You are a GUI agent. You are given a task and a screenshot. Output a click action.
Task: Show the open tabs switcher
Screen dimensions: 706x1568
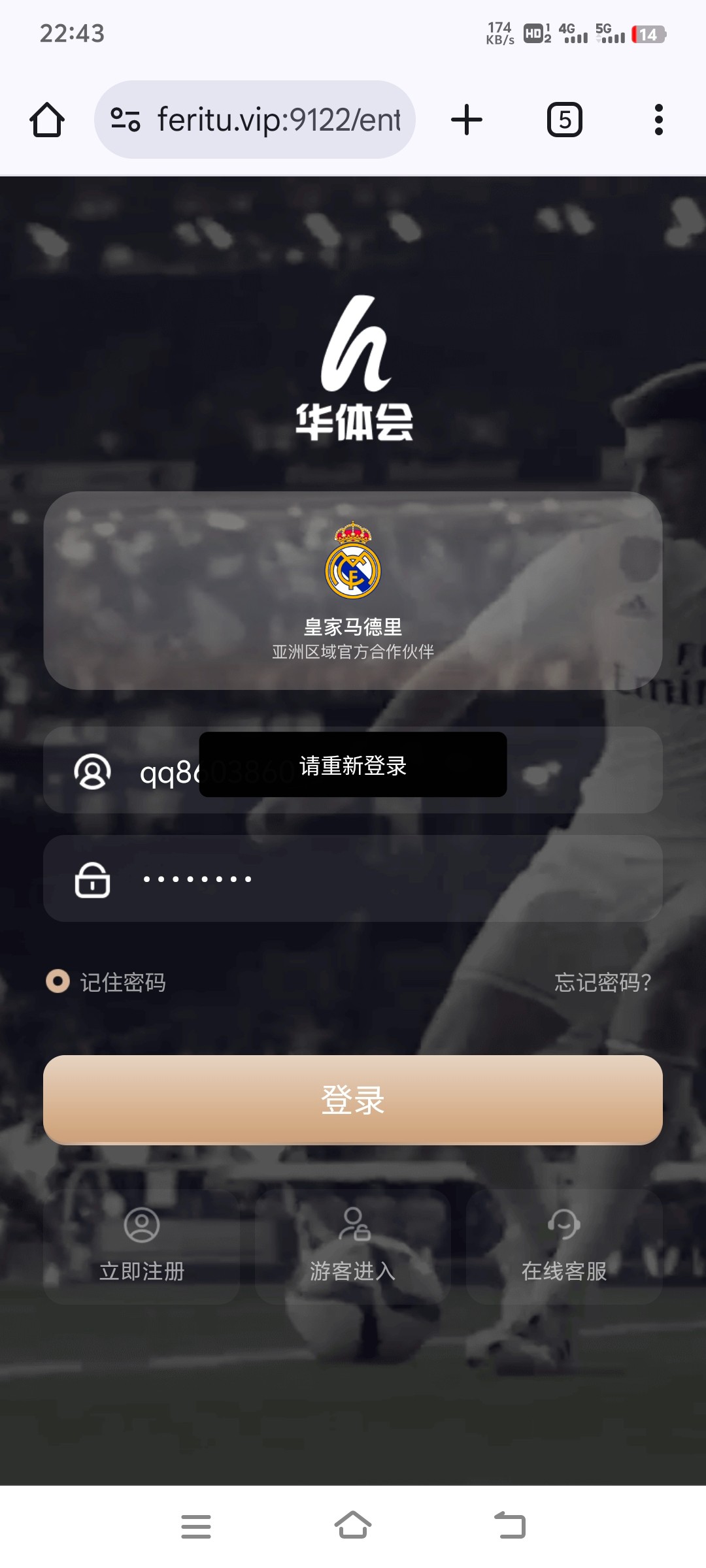(564, 120)
